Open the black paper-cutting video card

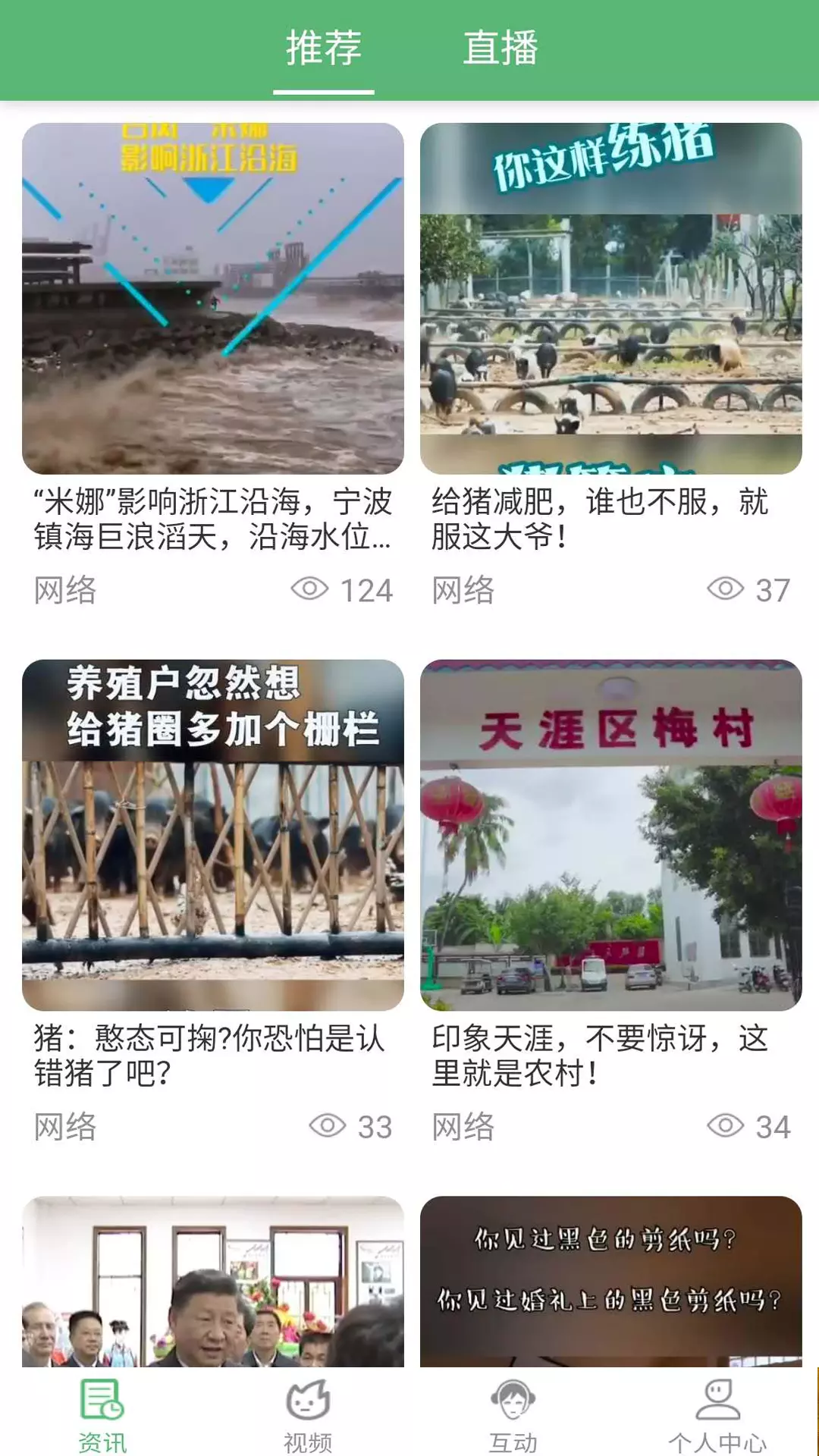pyautogui.click(x=611, y=1282)
